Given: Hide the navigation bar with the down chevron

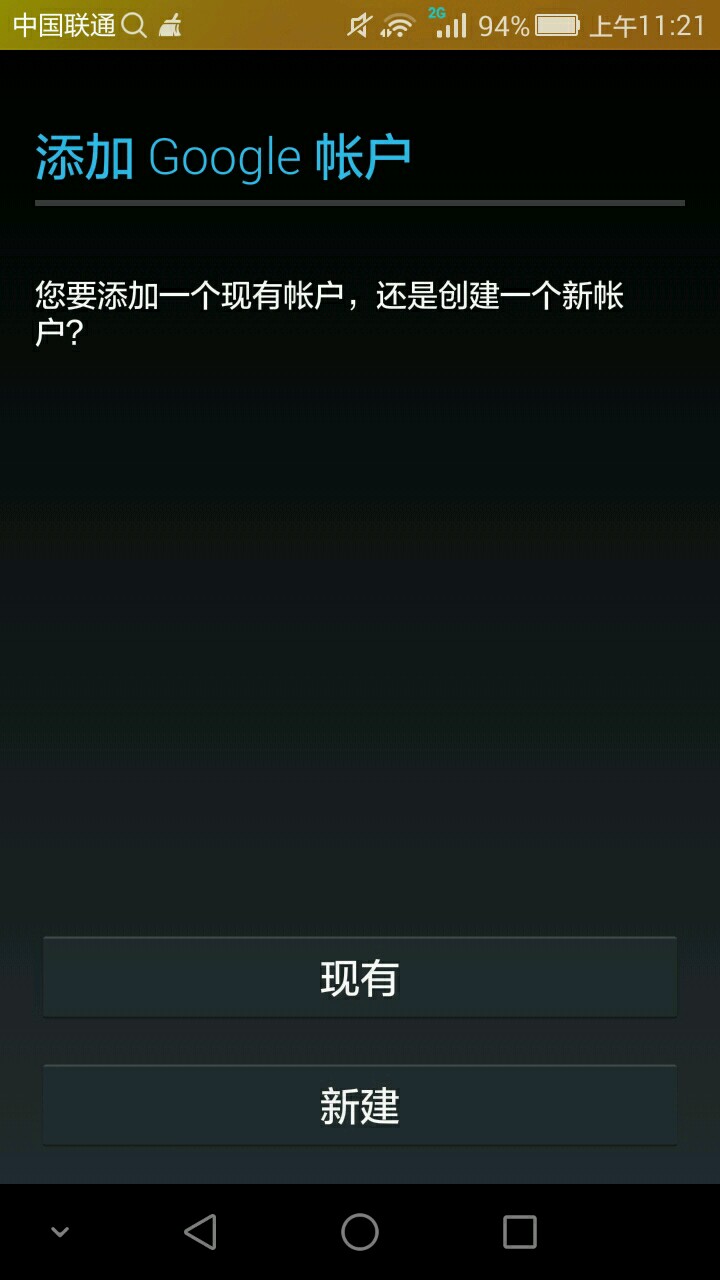Looking at the screenshot, I should (x=60, y=1232).
